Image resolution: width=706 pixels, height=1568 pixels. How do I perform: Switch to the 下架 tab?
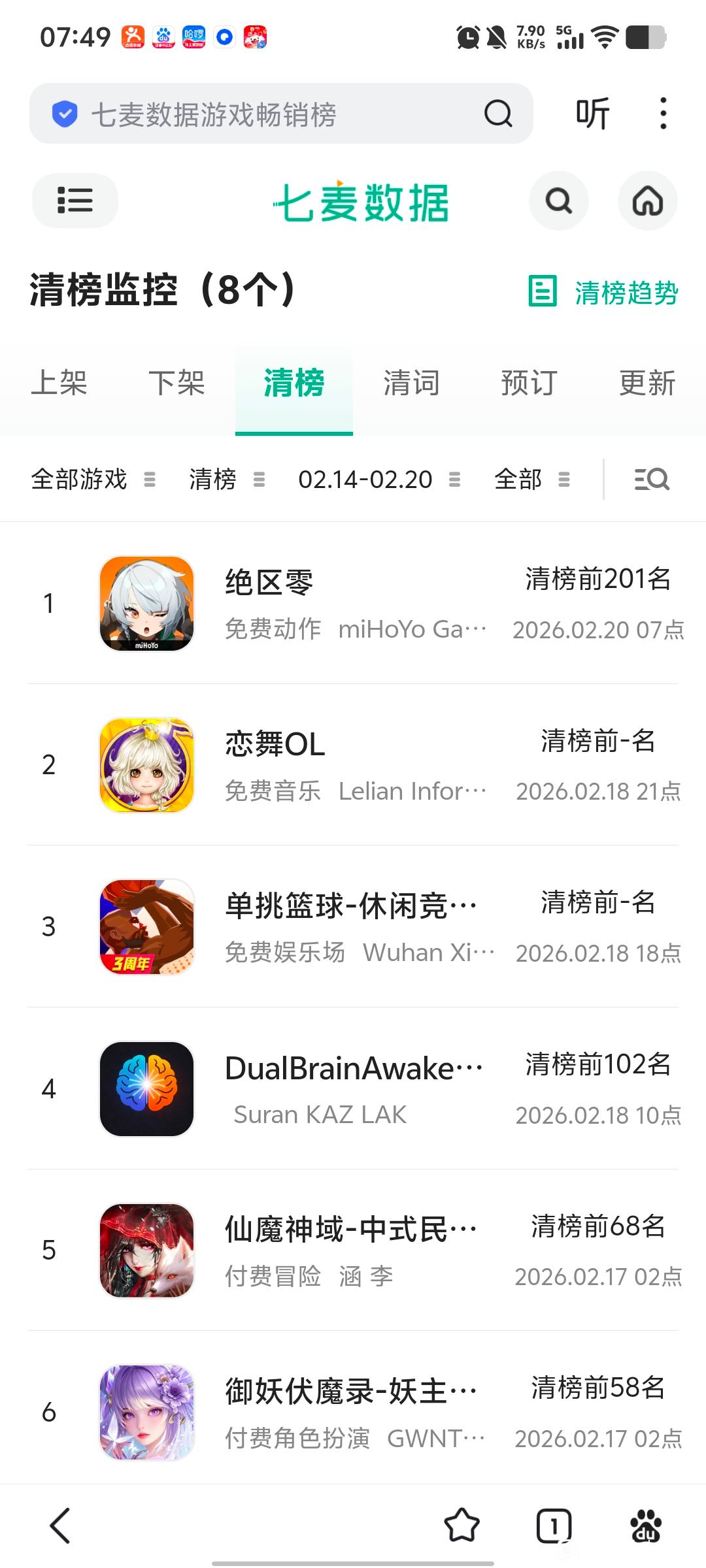[x=176, y=384]
